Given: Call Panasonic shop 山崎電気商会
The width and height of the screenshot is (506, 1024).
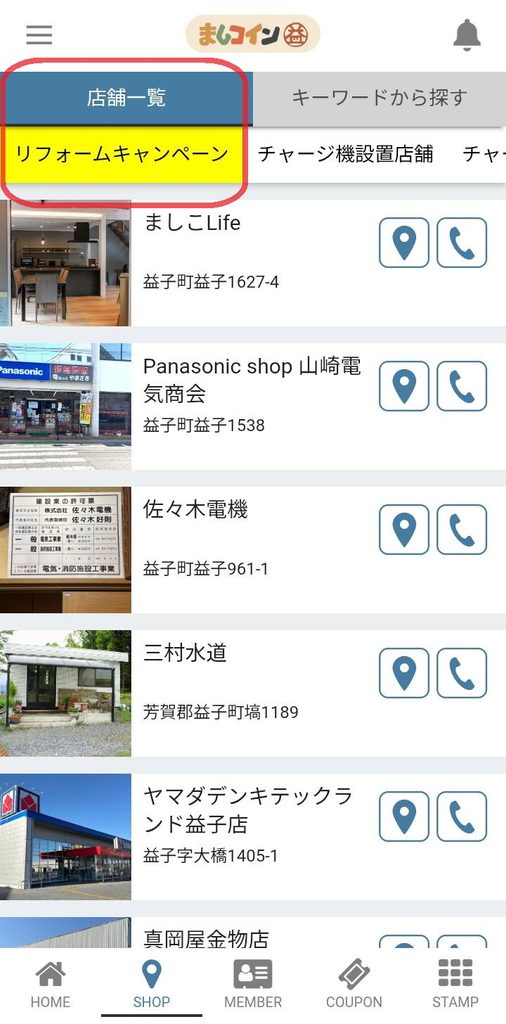Looking at the screenshot, I should click(x=462, y=386).
